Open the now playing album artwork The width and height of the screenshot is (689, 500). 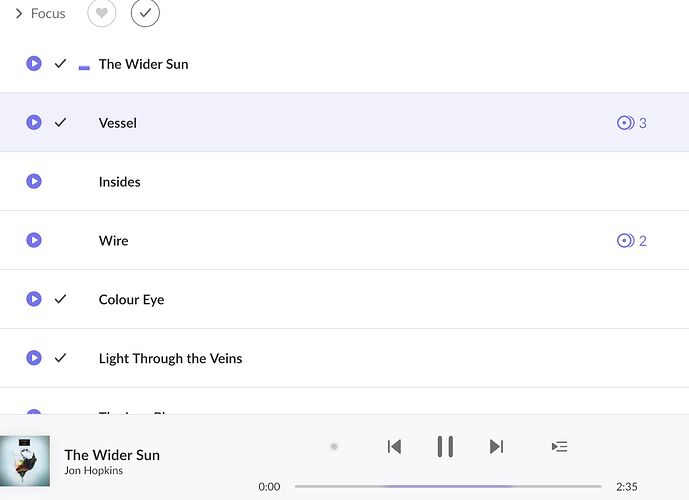click(x=25, y=460)
